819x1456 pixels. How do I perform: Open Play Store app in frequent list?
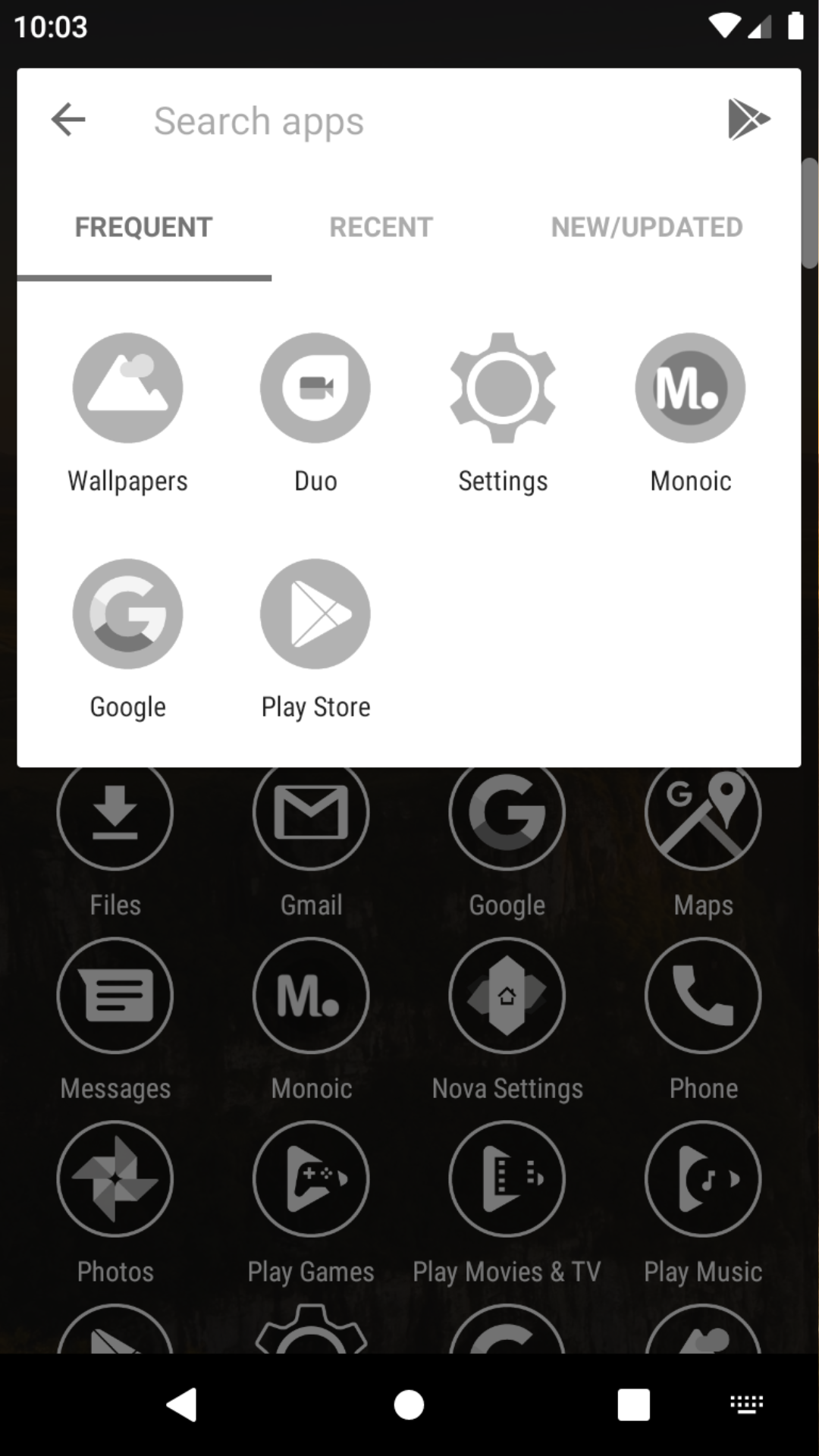(315, 640)
